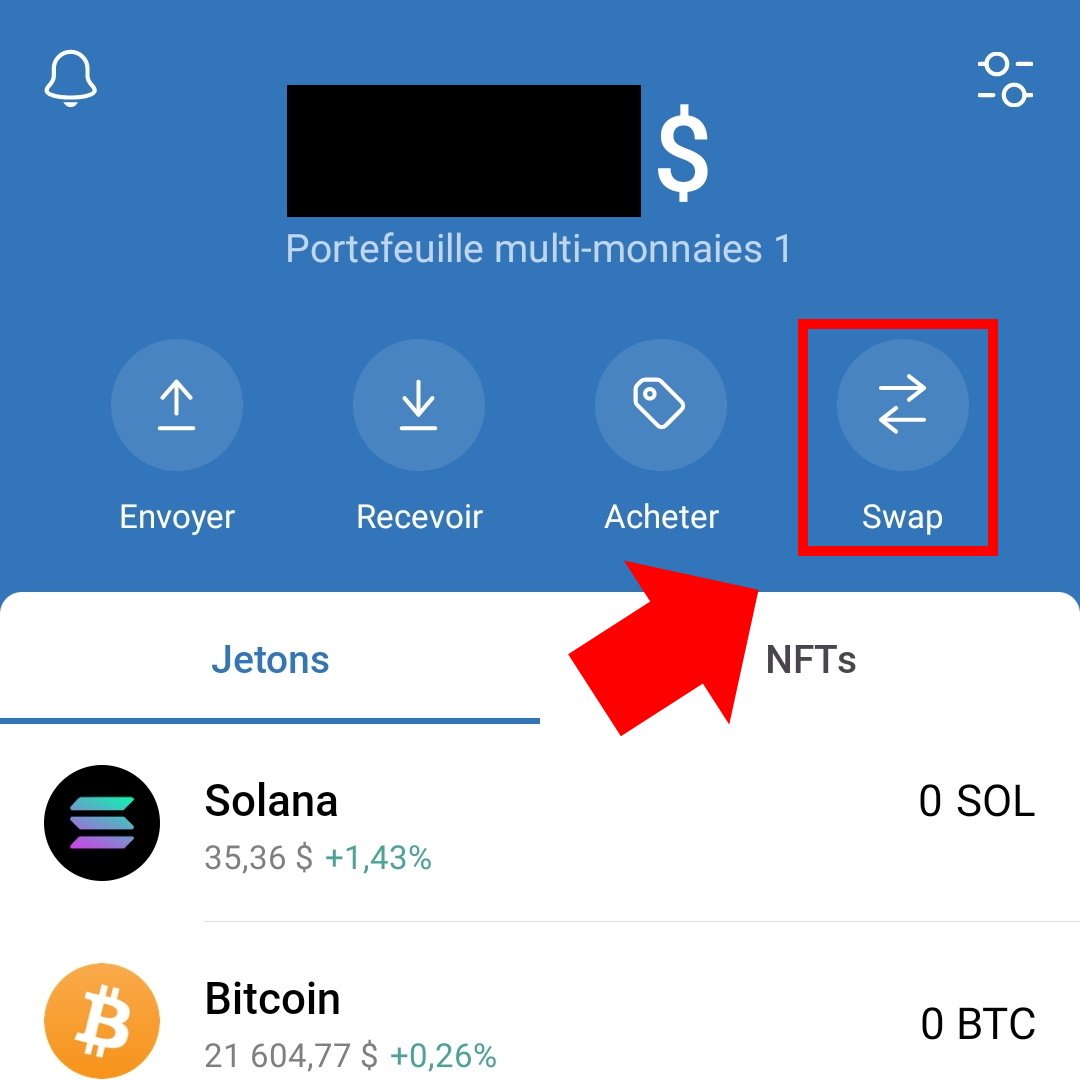Open Acheter to buy crypto

tap(661, 406)
